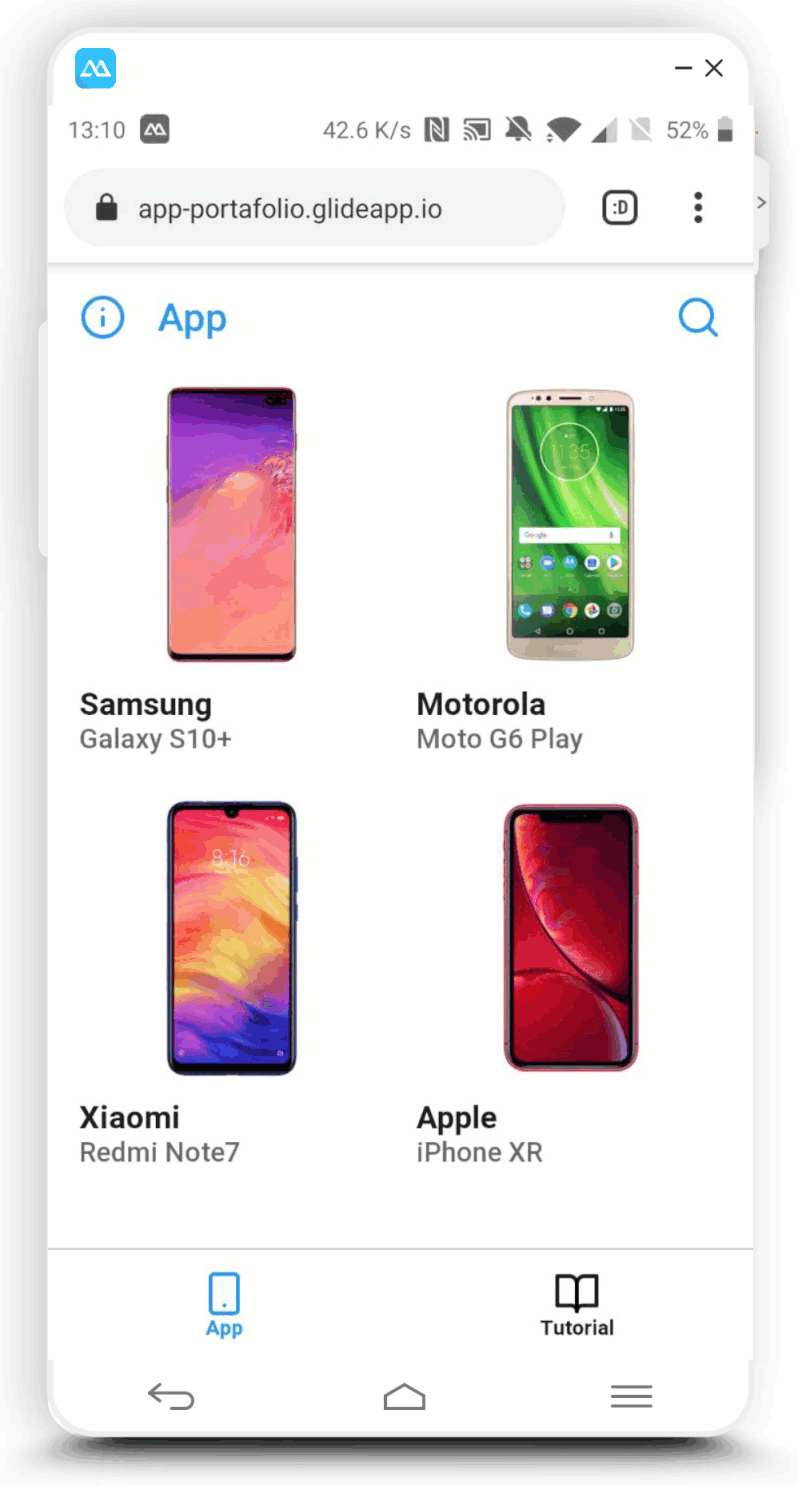This screenshot has height=1486, width=798.
Task: Open the browser three-dot overflow menu
Action: tap(698, 208)
